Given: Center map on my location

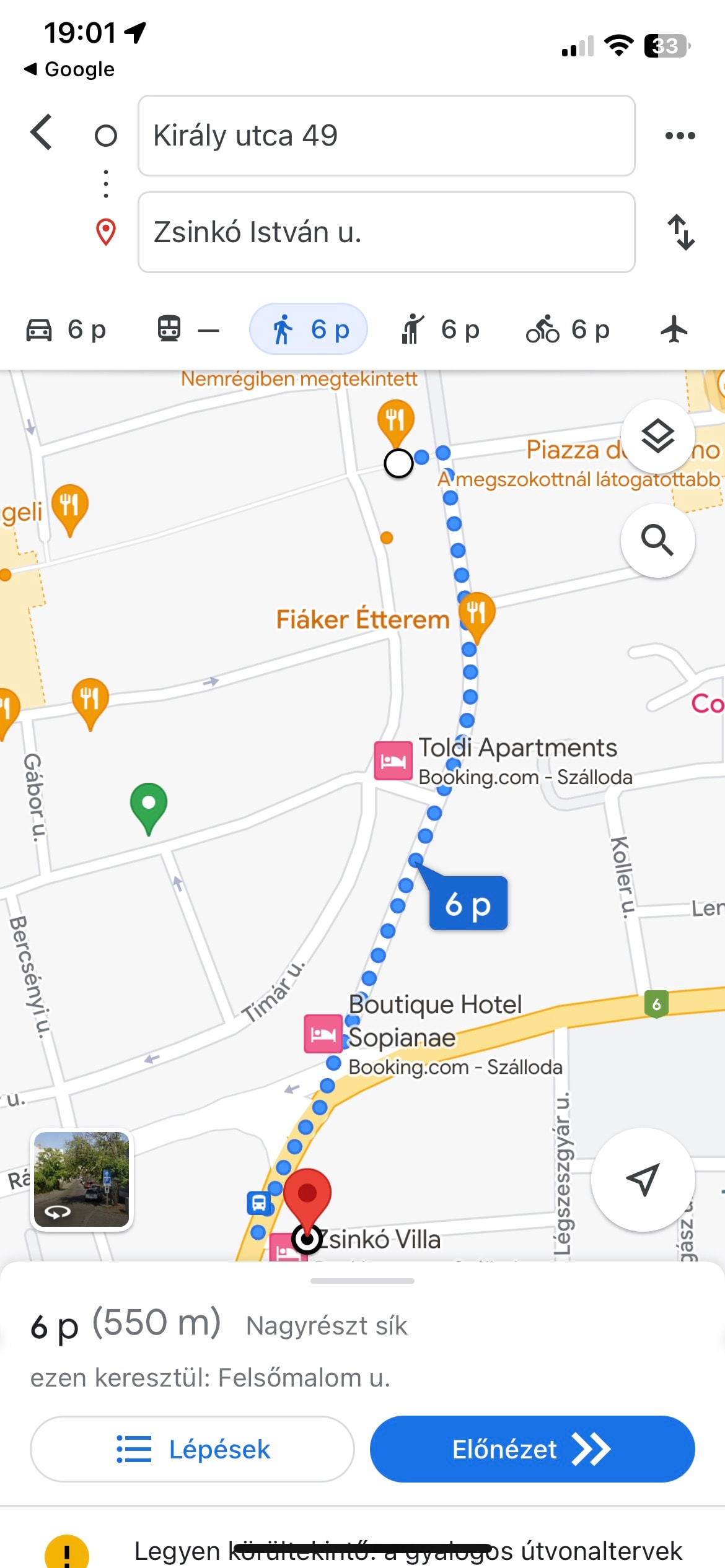Looking at the screenshot, I should [643, 1180].
